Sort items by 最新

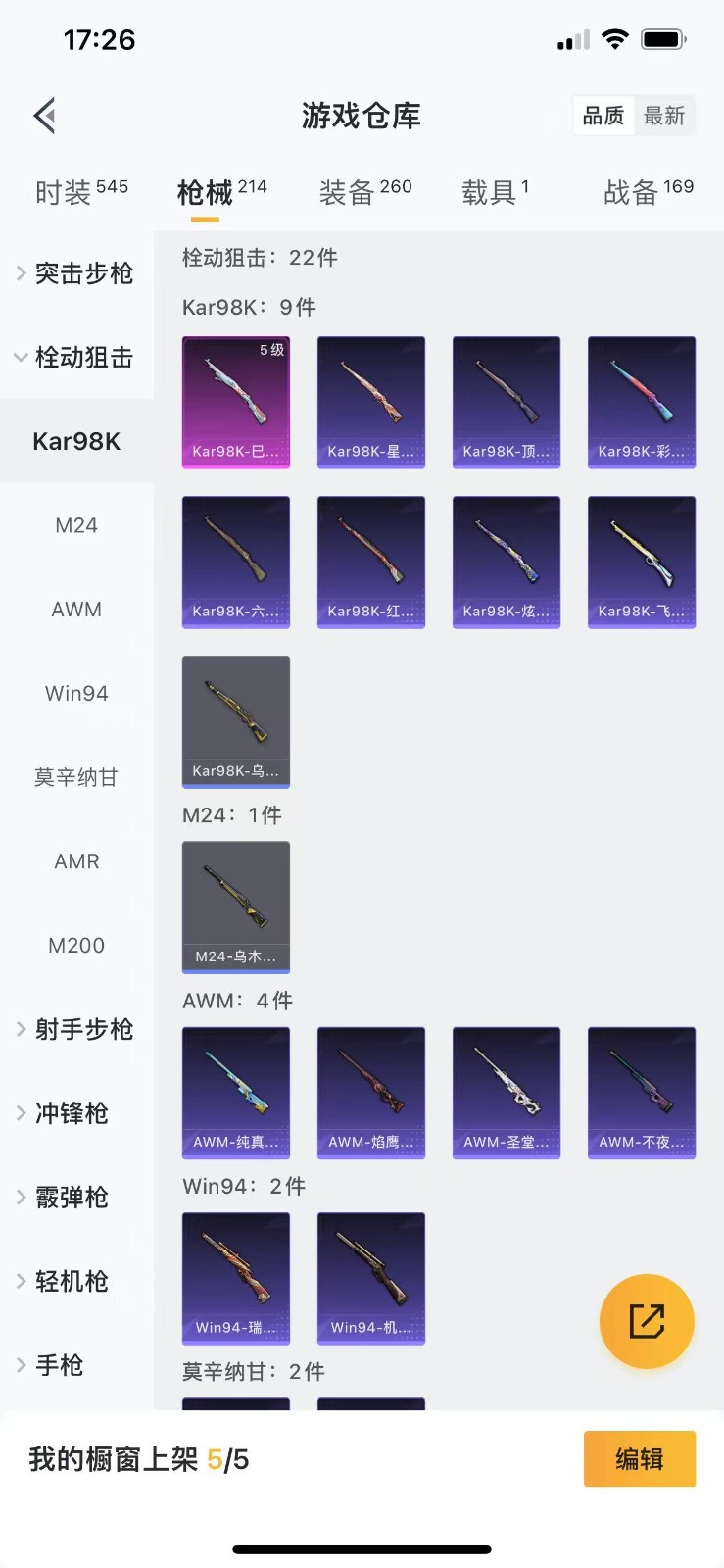point(663,116)
